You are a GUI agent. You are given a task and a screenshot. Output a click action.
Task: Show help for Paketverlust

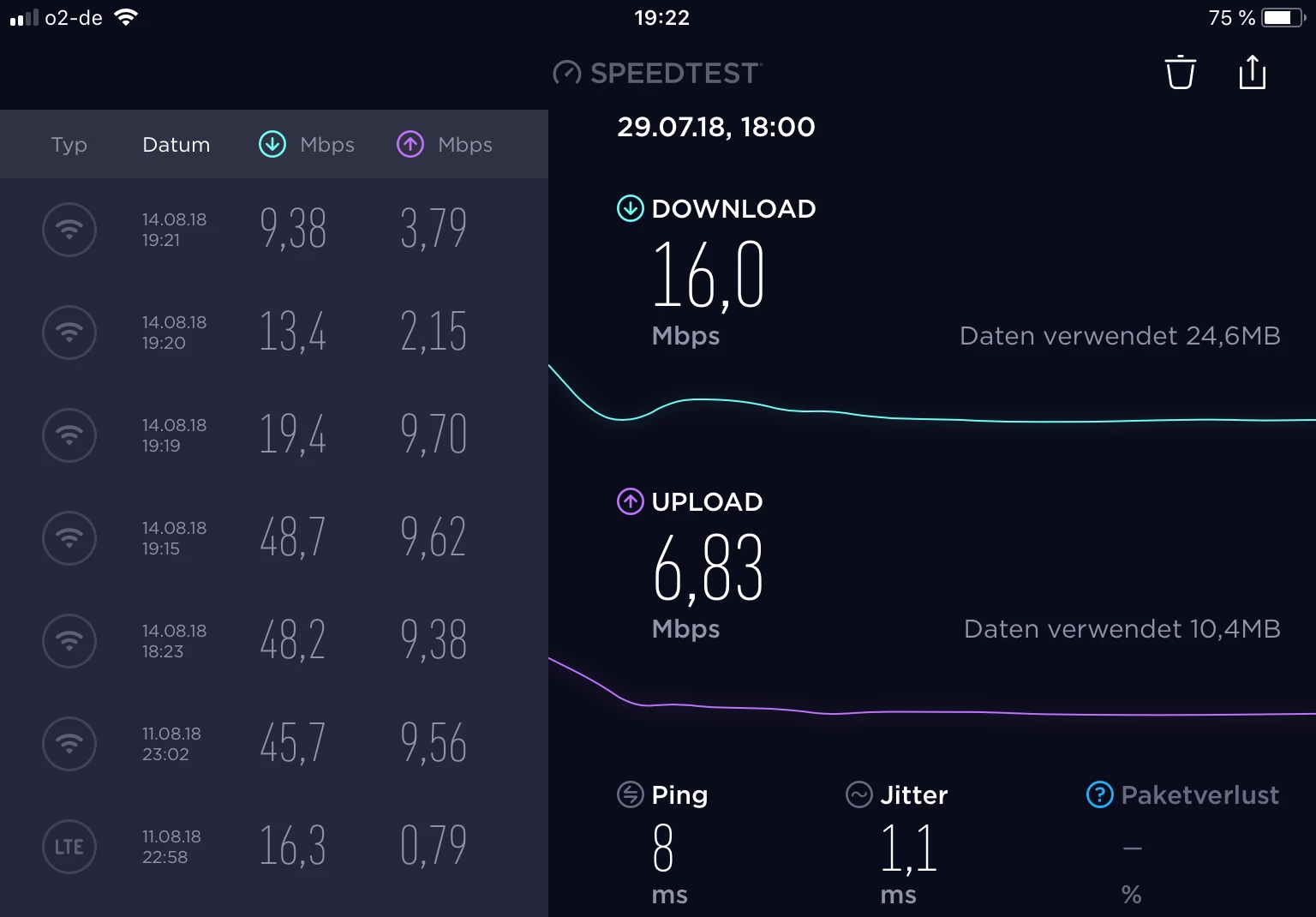click(x=1099, y=794)
